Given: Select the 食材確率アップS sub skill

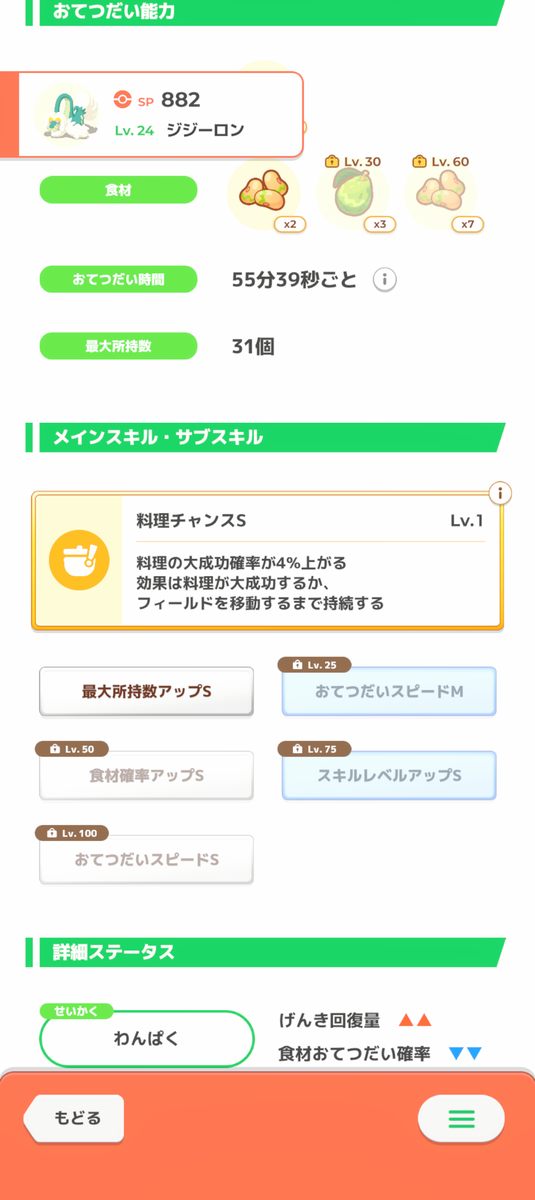Looking at the screenshot, I should tap(146, 775).
